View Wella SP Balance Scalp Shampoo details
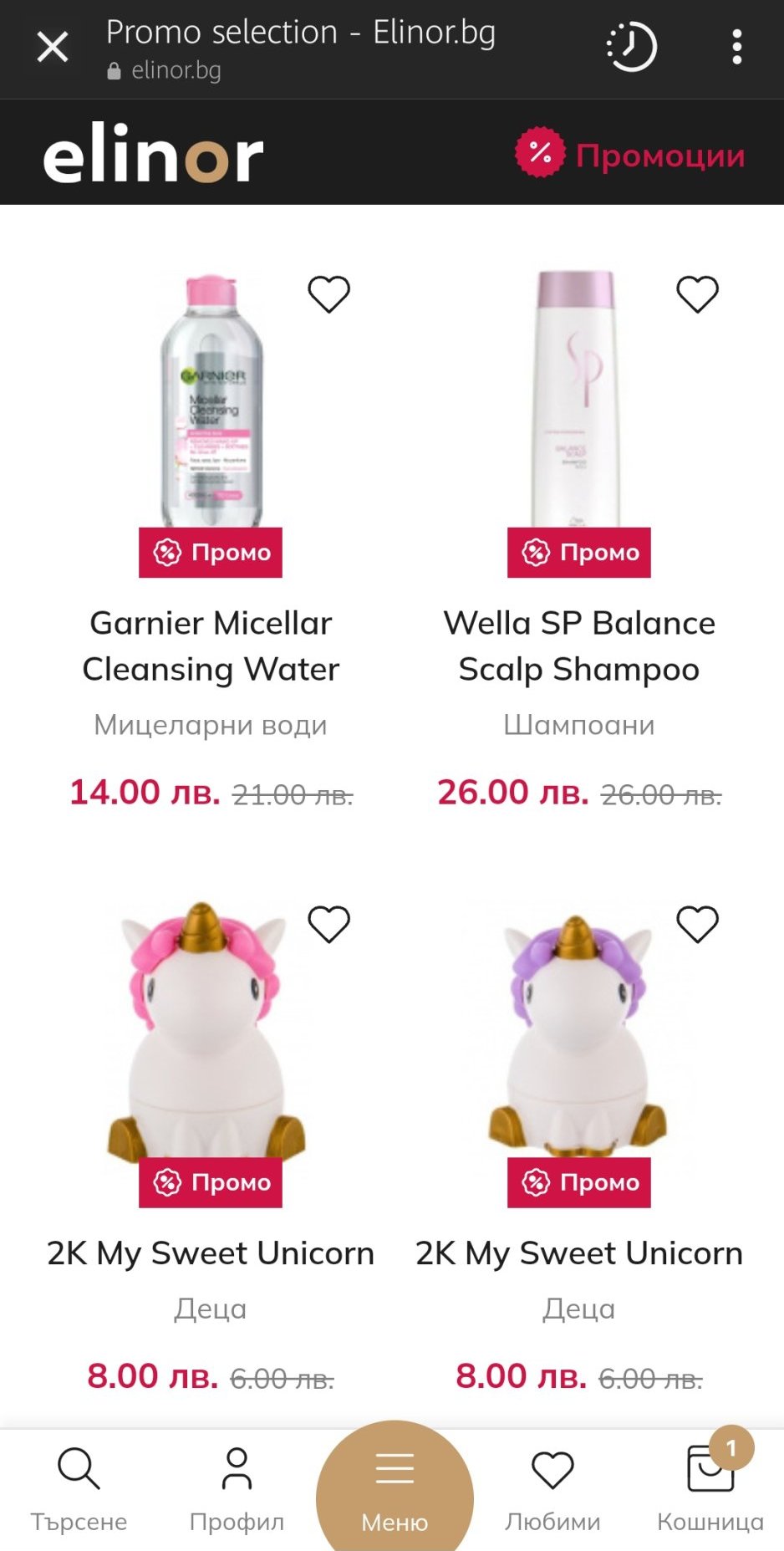The image size is (784, 1551). pyautogui.click(x=578, y=645)
